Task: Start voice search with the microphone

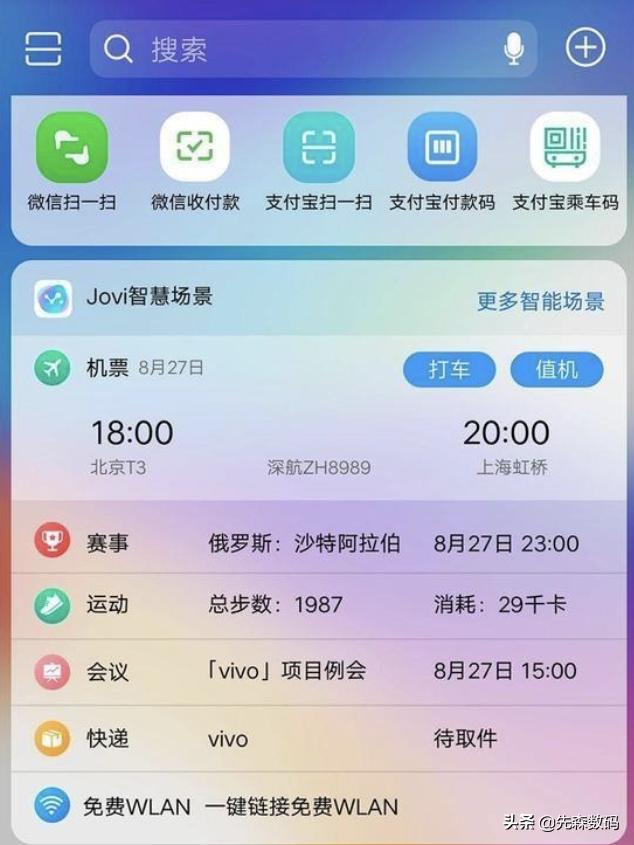Action: coord(514,49)
